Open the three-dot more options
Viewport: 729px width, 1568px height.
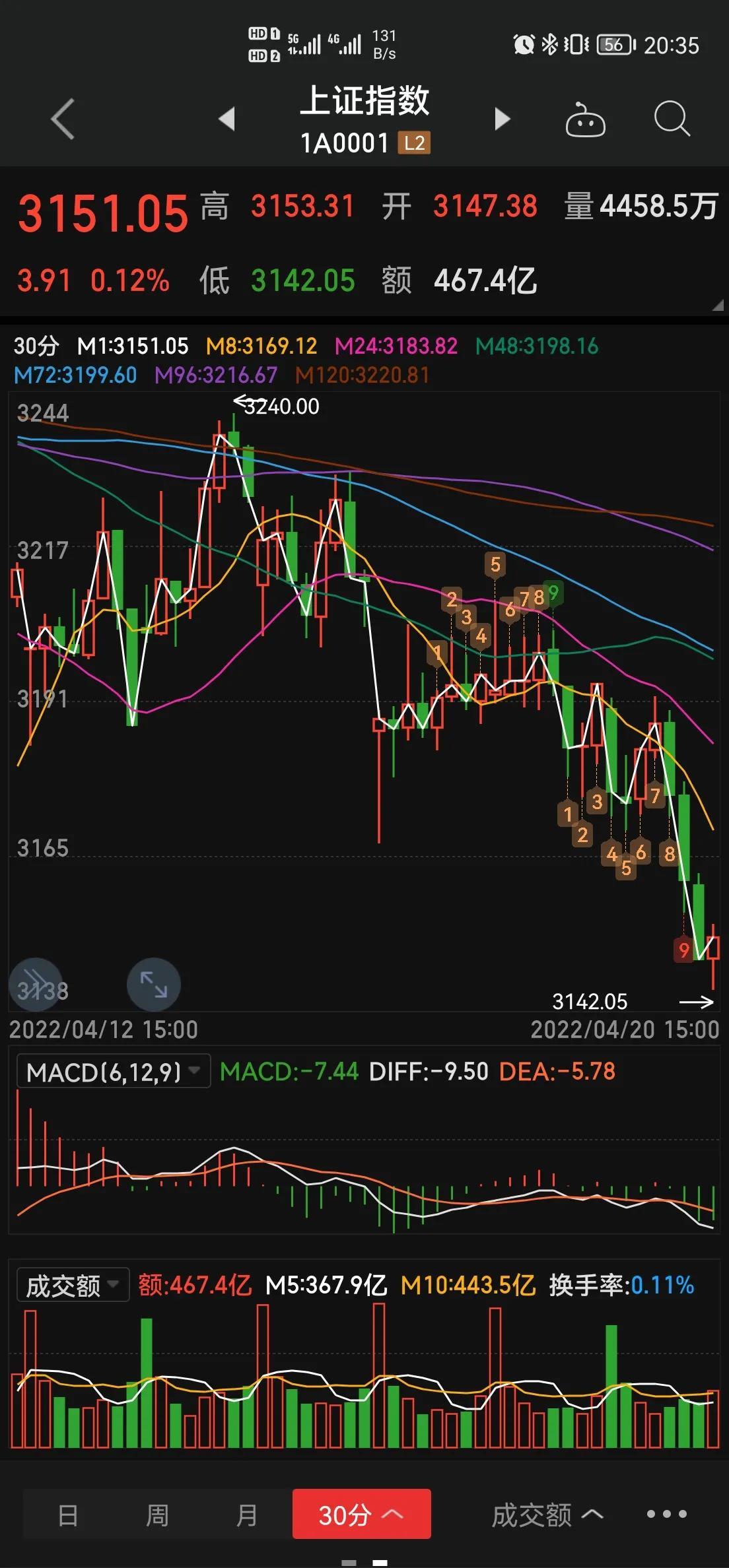click(667, 1514)
